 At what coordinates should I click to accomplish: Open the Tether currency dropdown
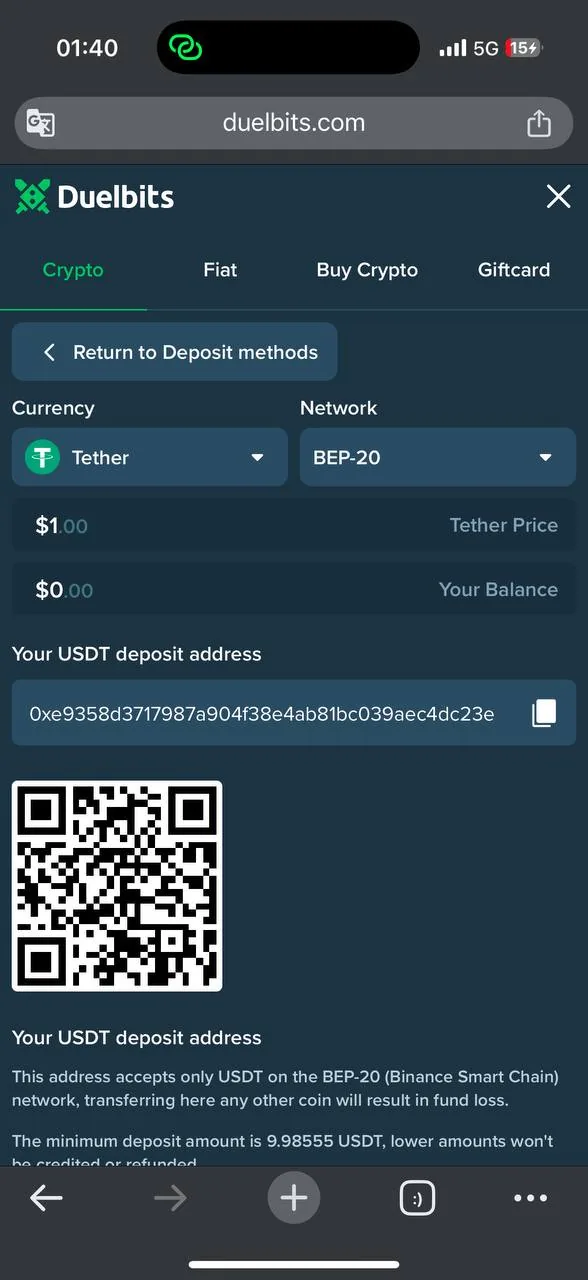point(150,457)
